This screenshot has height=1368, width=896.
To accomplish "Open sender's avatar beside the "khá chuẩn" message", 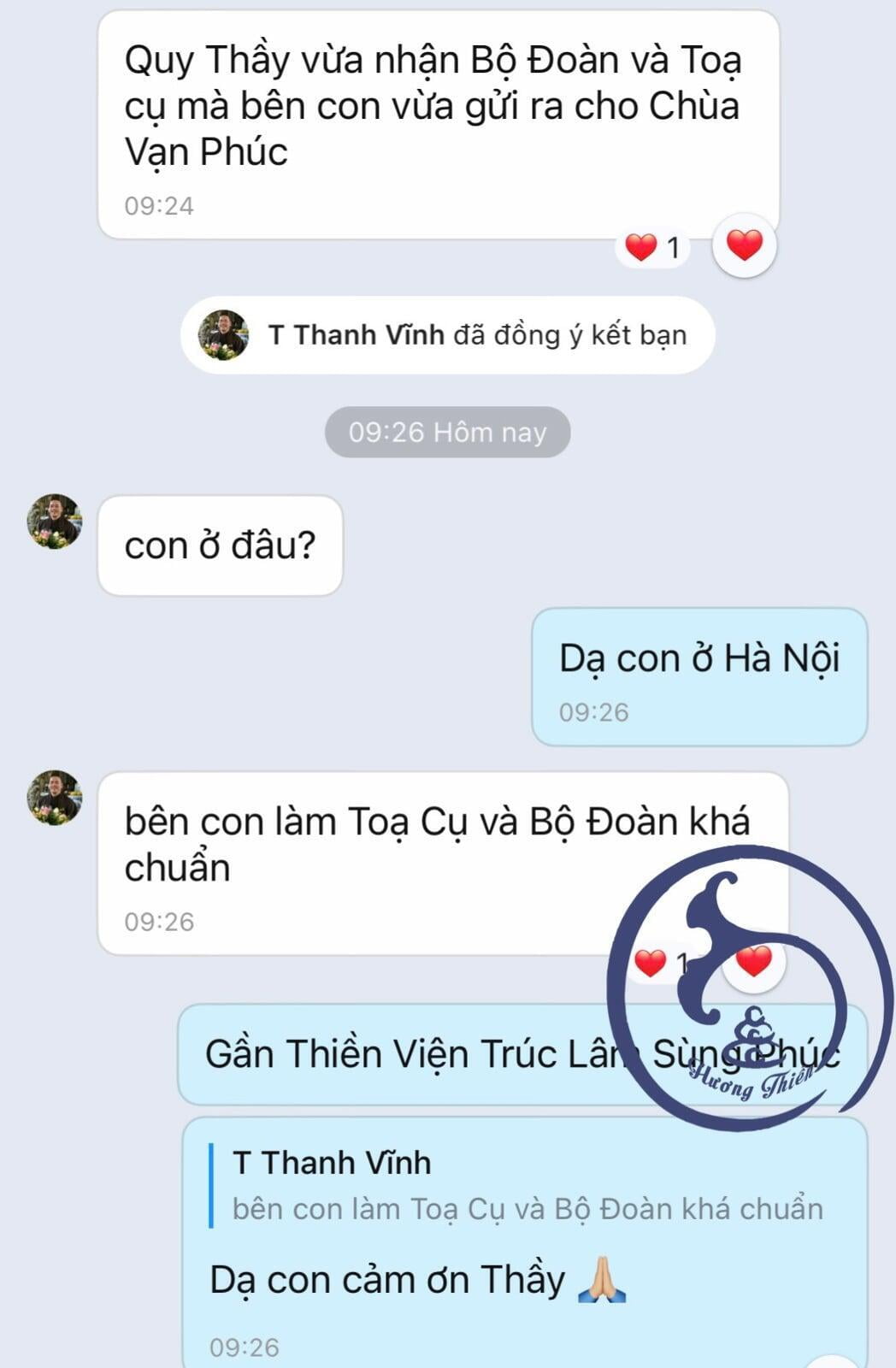I will (x=54, y=797).
